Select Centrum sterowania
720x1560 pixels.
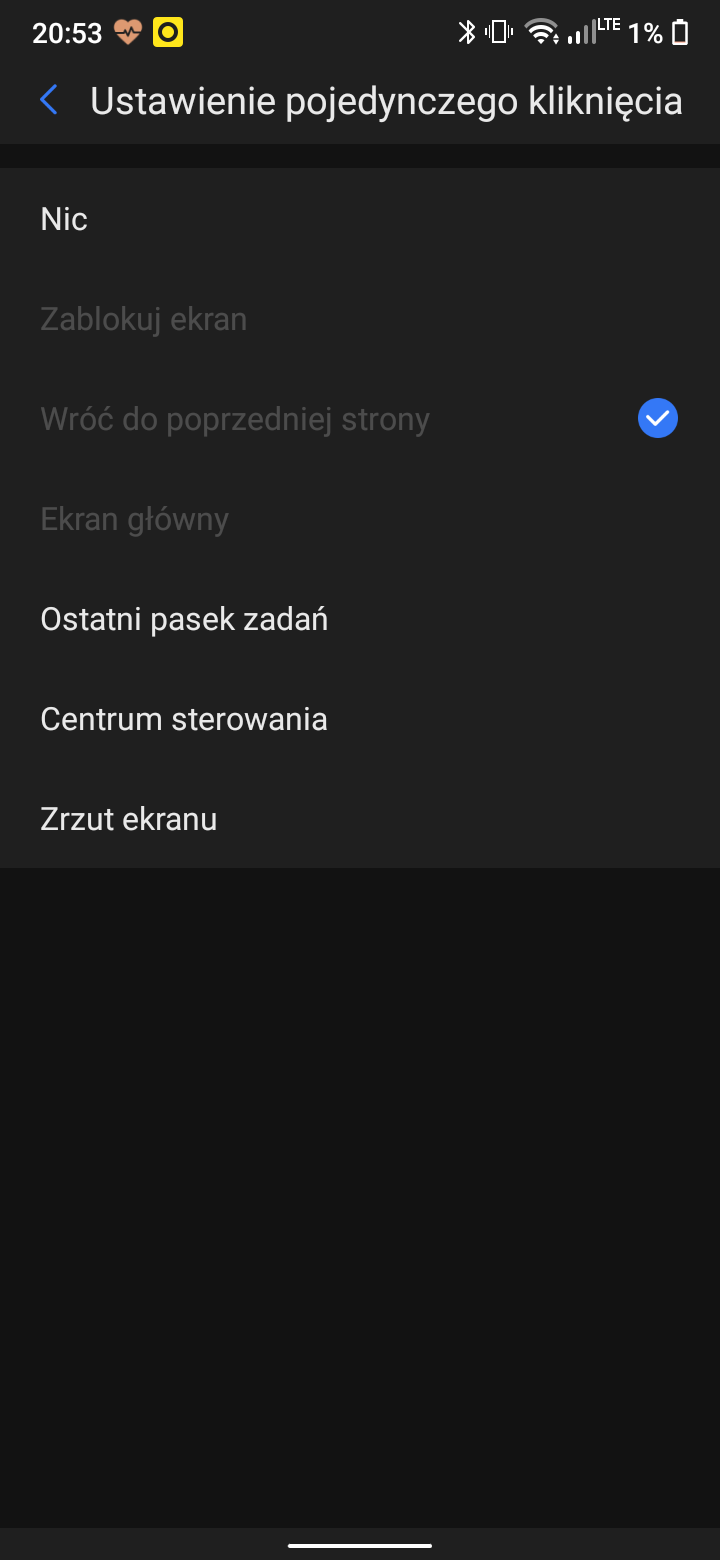(x=360, y=719)
